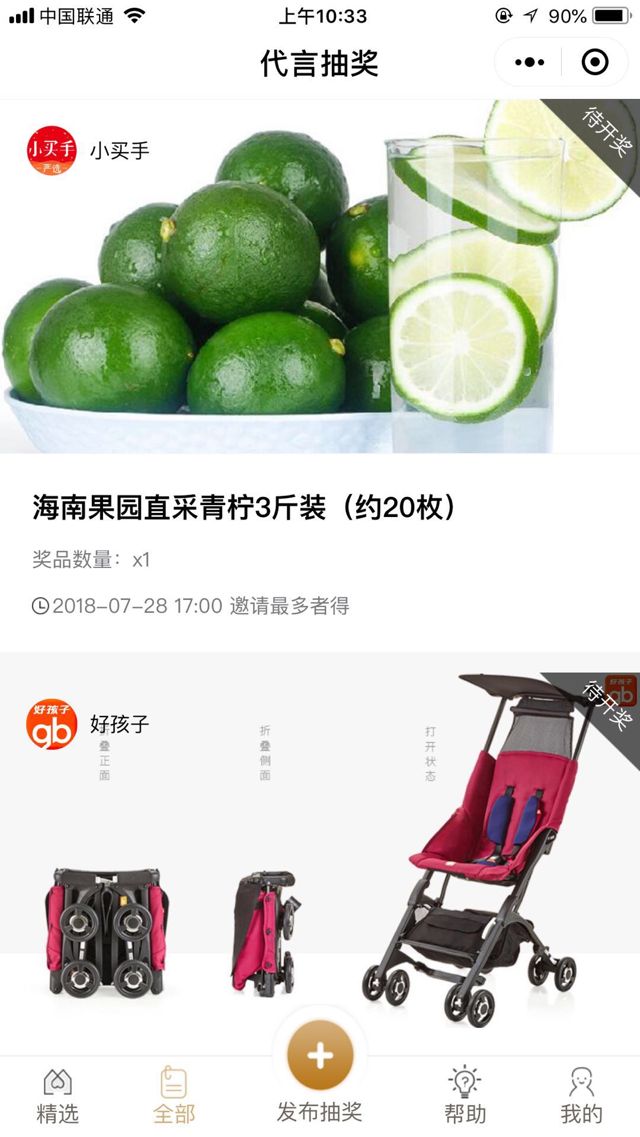Open the mini program more options menu
Screen dimensions: 640x1137
pyautogui.click(x=529, y=62)
